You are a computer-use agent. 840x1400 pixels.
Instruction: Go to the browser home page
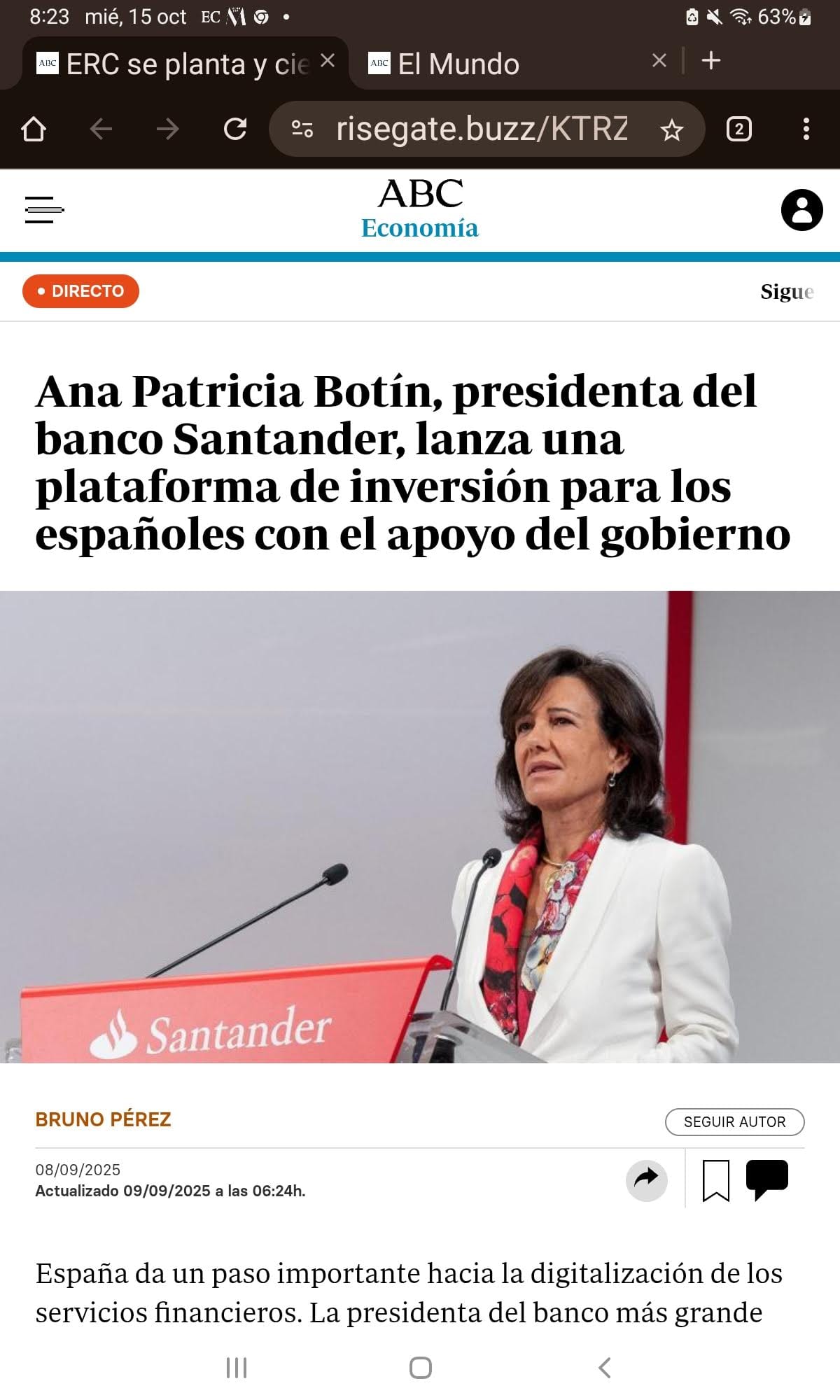coord(34,129)
